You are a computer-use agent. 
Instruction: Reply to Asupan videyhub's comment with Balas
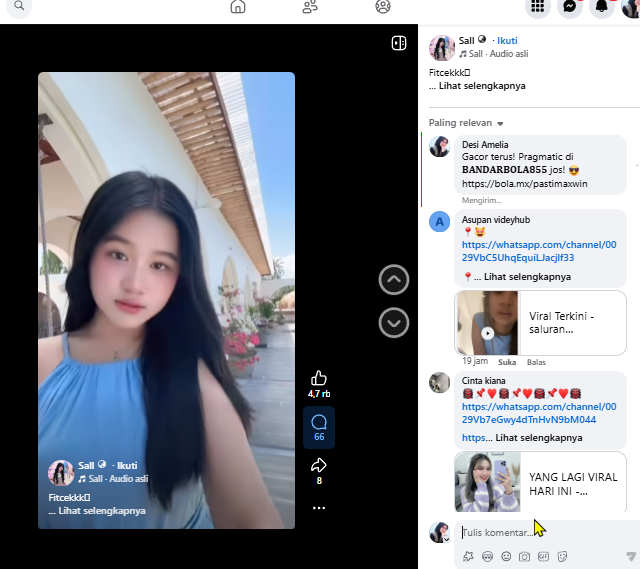tap(536, 362)
